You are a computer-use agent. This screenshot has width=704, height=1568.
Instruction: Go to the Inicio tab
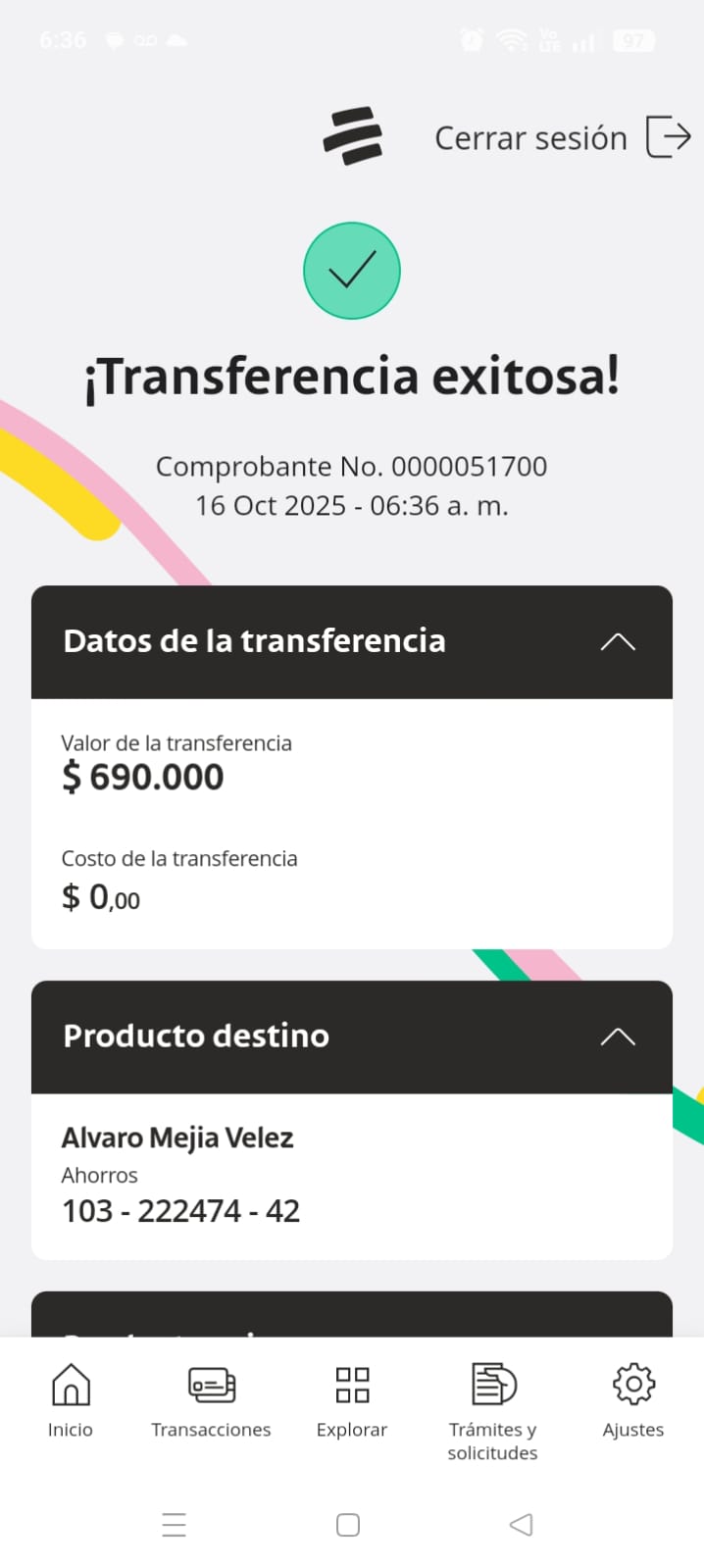point(71,1399)
